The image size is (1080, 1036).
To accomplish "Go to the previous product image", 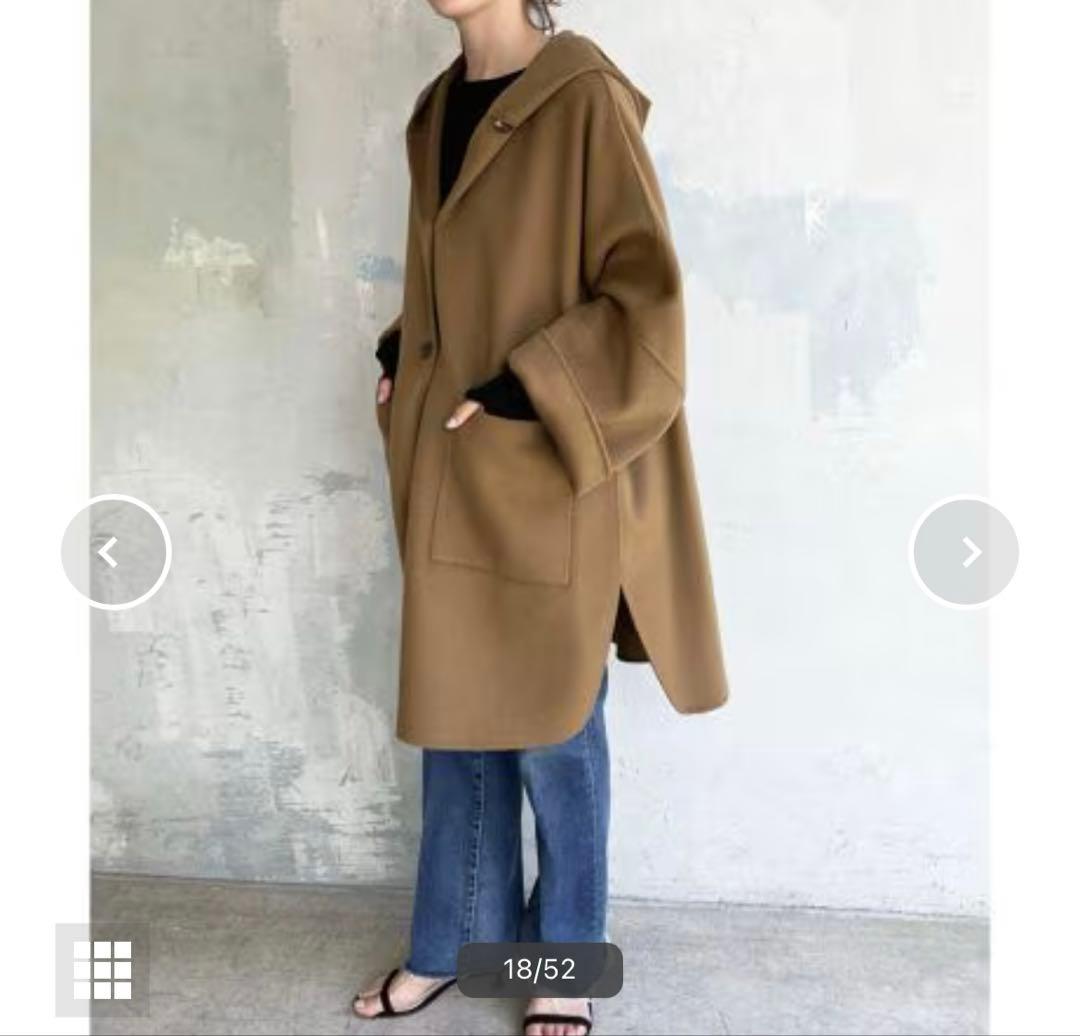I will 115,552.
